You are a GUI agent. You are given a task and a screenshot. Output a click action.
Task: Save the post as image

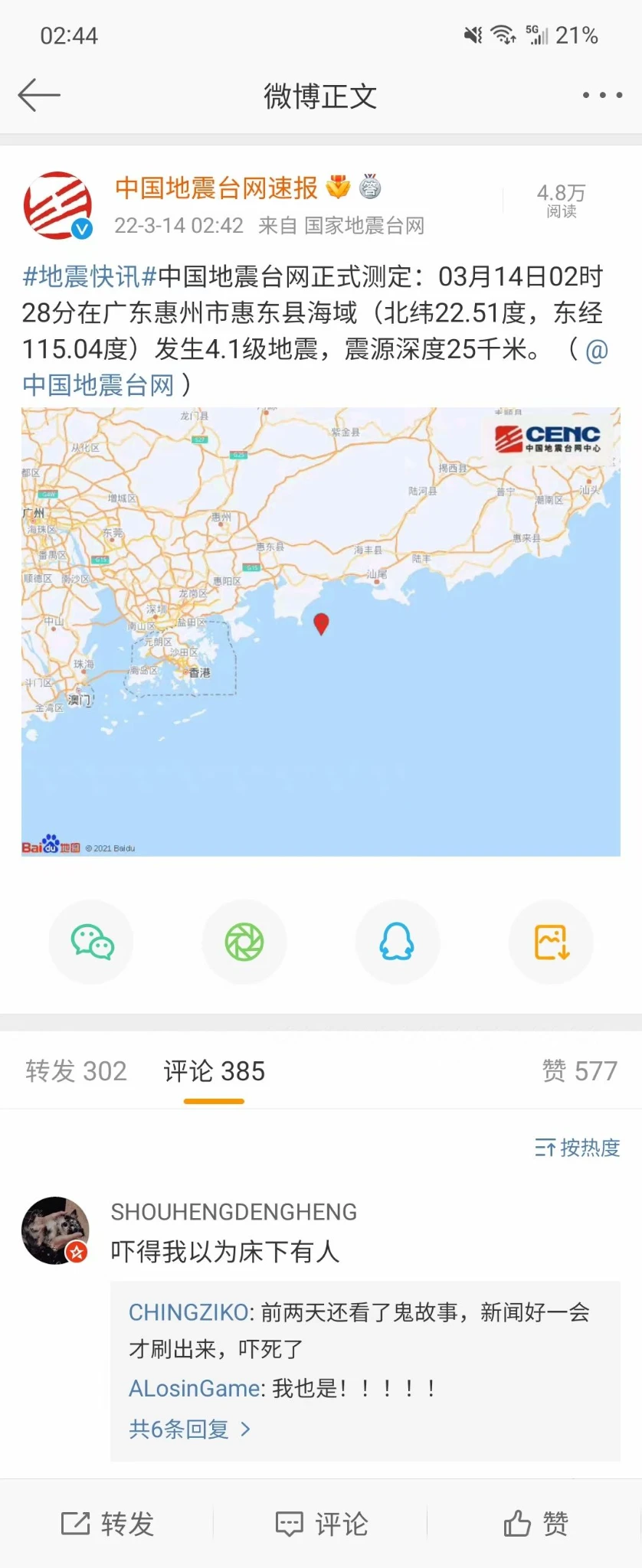point(551,942)
